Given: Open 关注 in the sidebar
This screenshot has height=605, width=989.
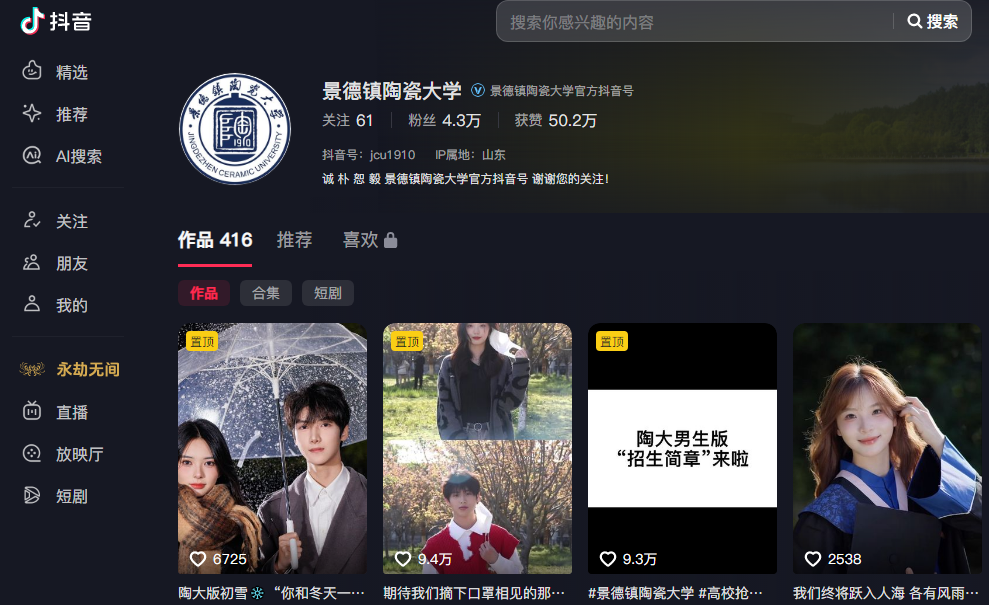Looking at the screenshot, I should [70, 221].
